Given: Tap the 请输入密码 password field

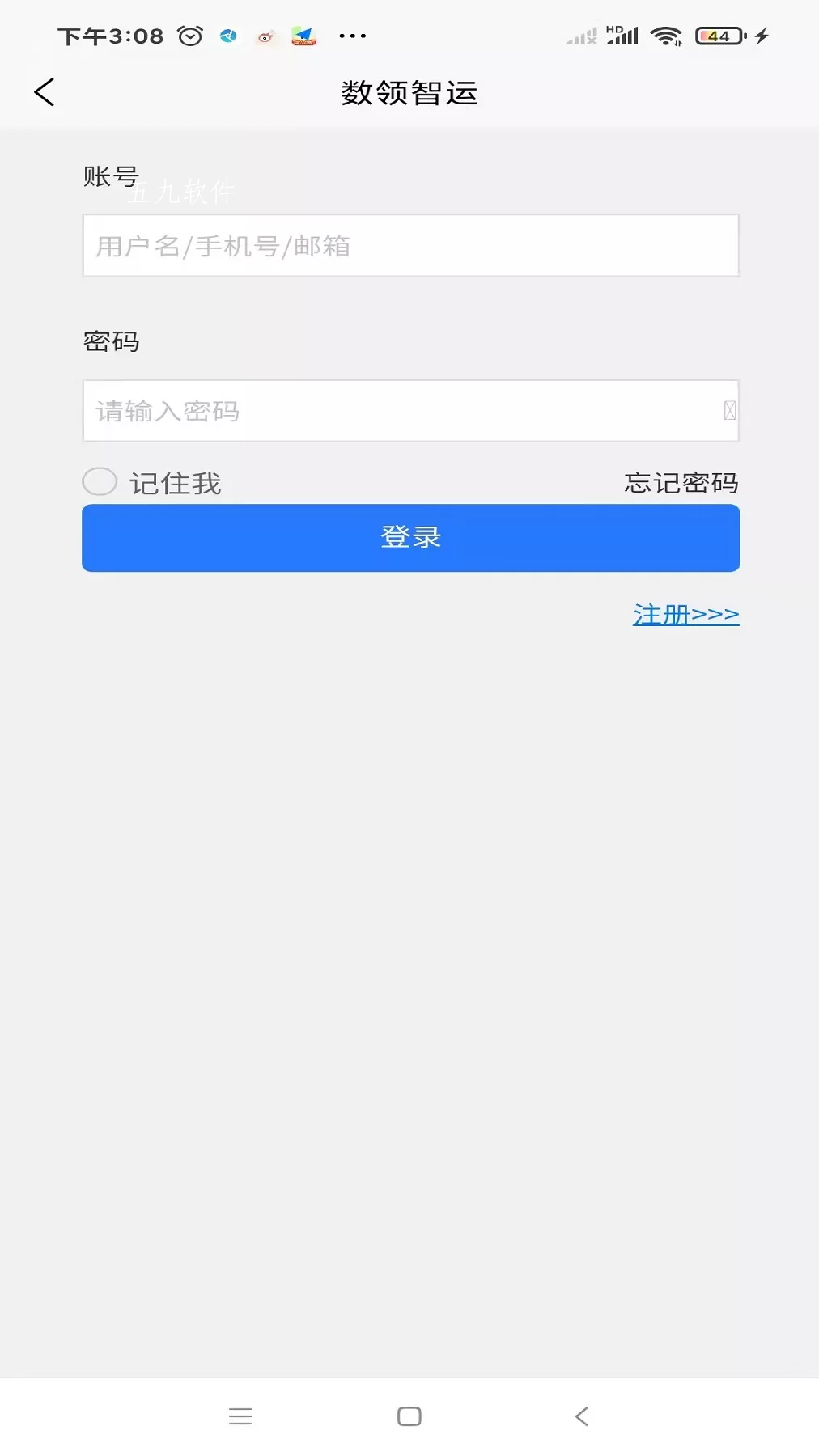Looking at the screenshot, I should click(x=411, y=411).
